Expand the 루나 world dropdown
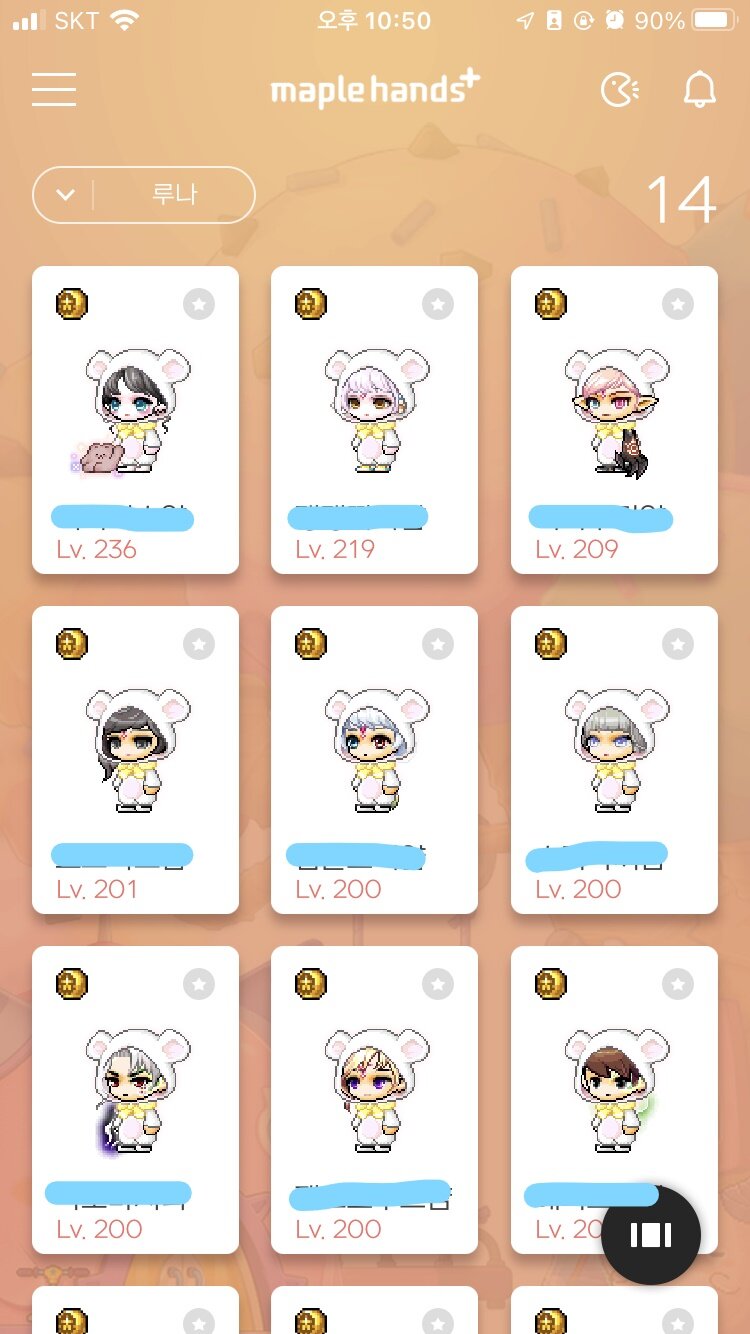This screenshot has width=750, height=1334. [144, 194]
